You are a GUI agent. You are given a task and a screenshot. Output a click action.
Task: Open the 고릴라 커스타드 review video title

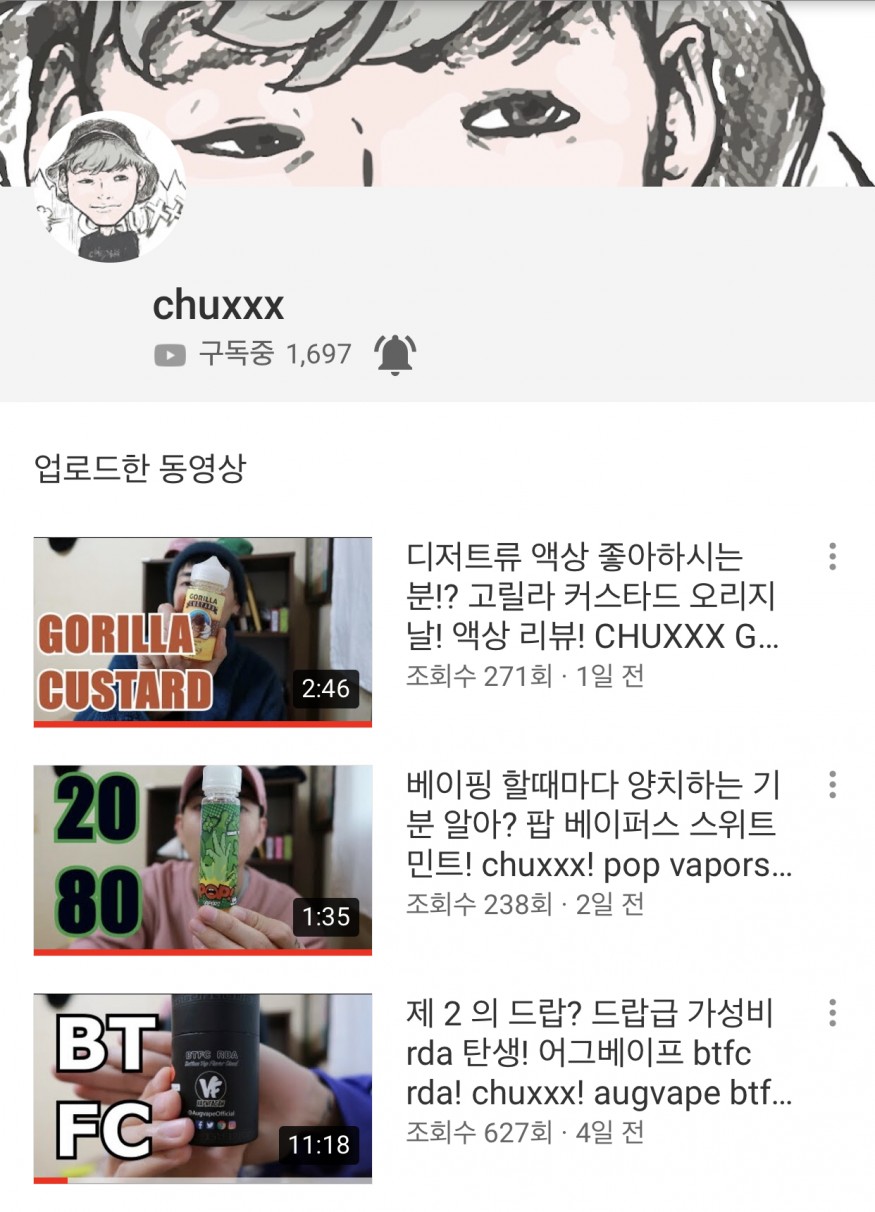pos(592,596)
